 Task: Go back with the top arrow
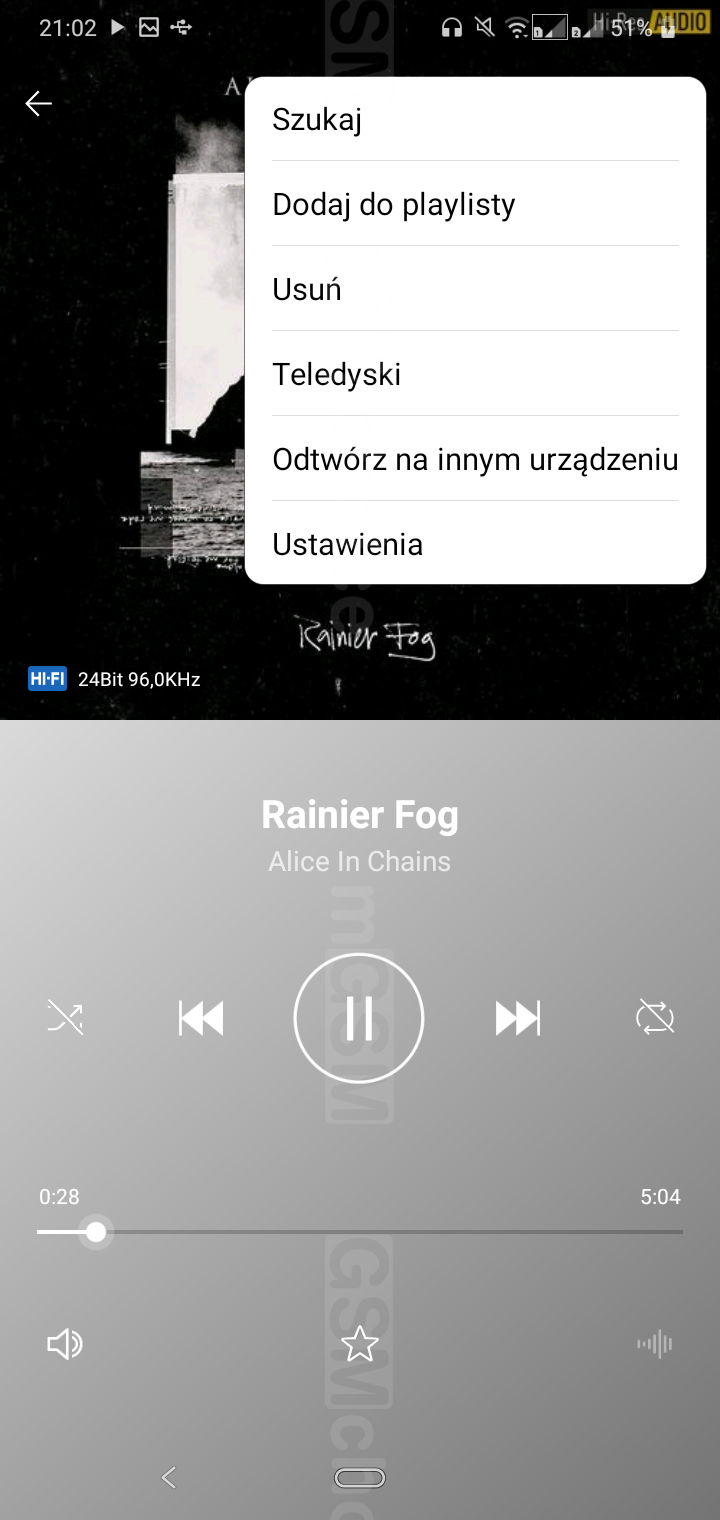39,103
